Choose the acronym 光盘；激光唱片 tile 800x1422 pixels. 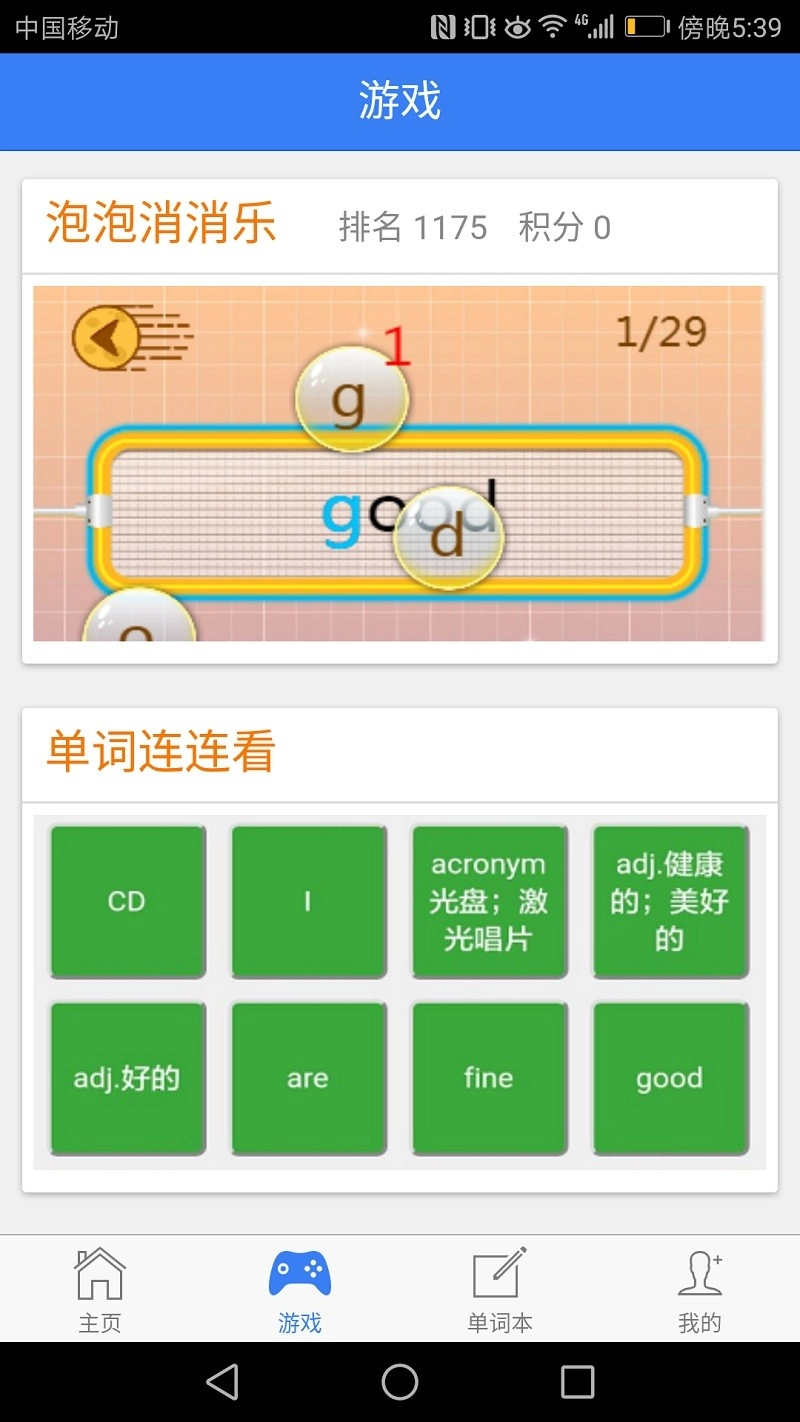(489, 901)
